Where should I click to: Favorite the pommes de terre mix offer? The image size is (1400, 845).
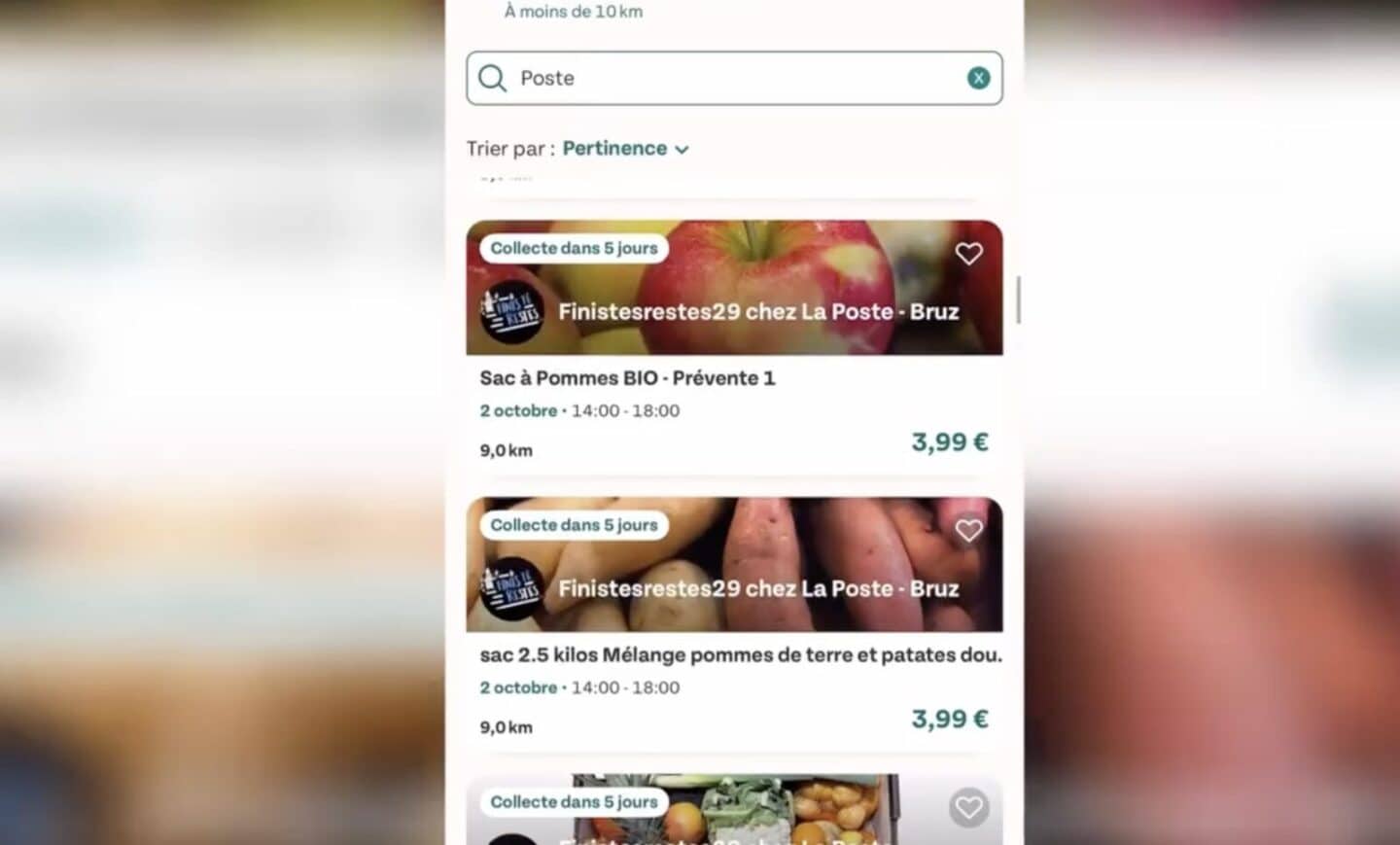(x=968, y=531)
